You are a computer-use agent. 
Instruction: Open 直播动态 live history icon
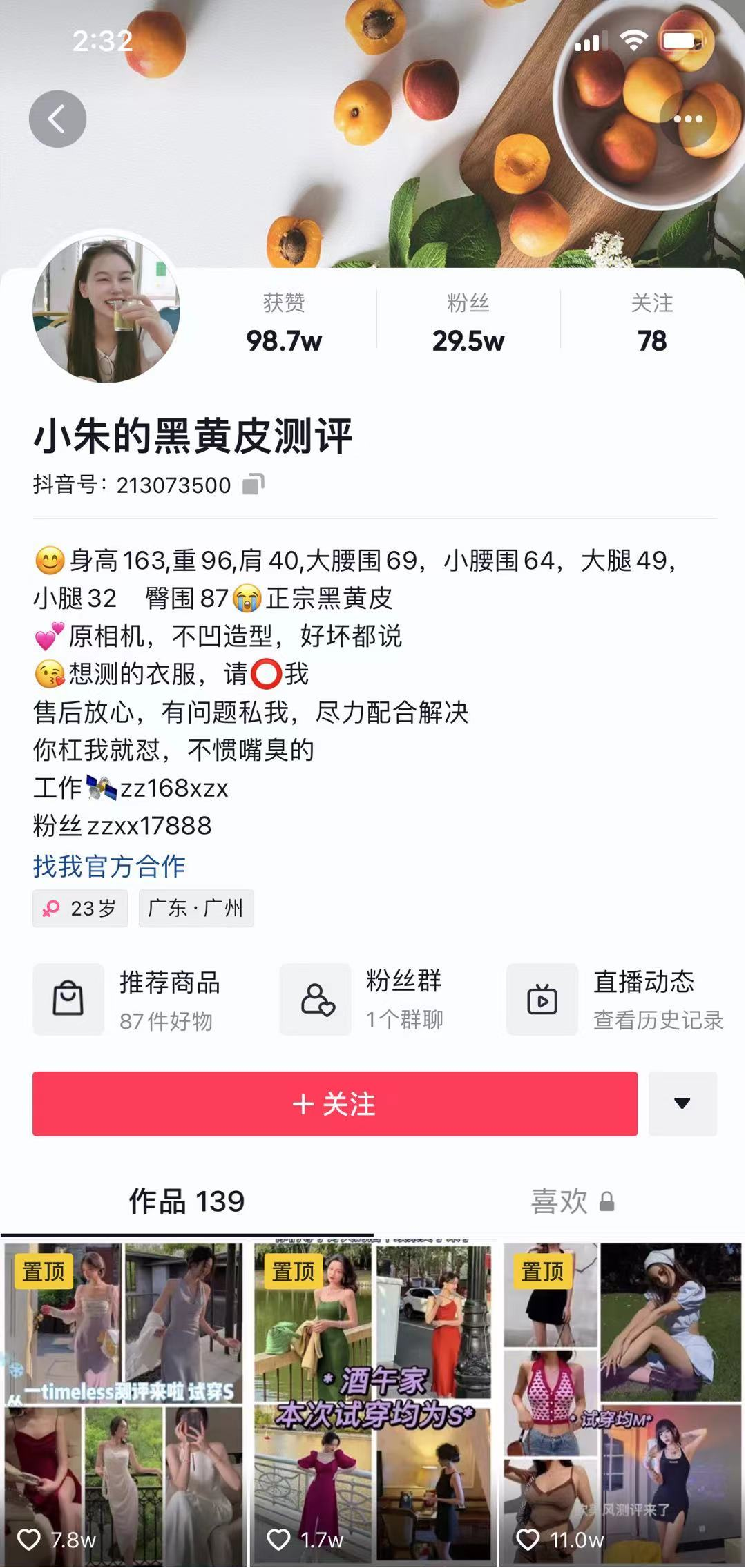542,1000
